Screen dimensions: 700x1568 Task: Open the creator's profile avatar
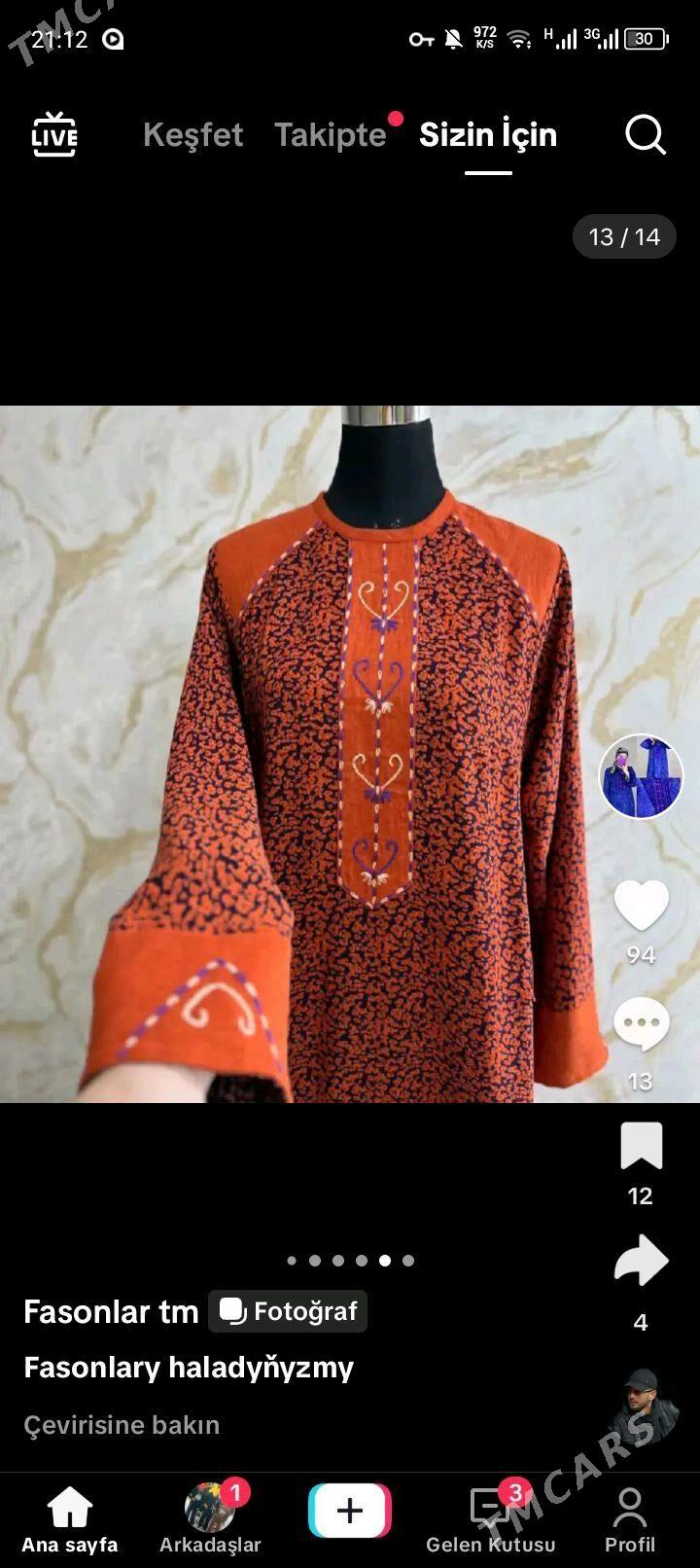click(x=641, y=776)
